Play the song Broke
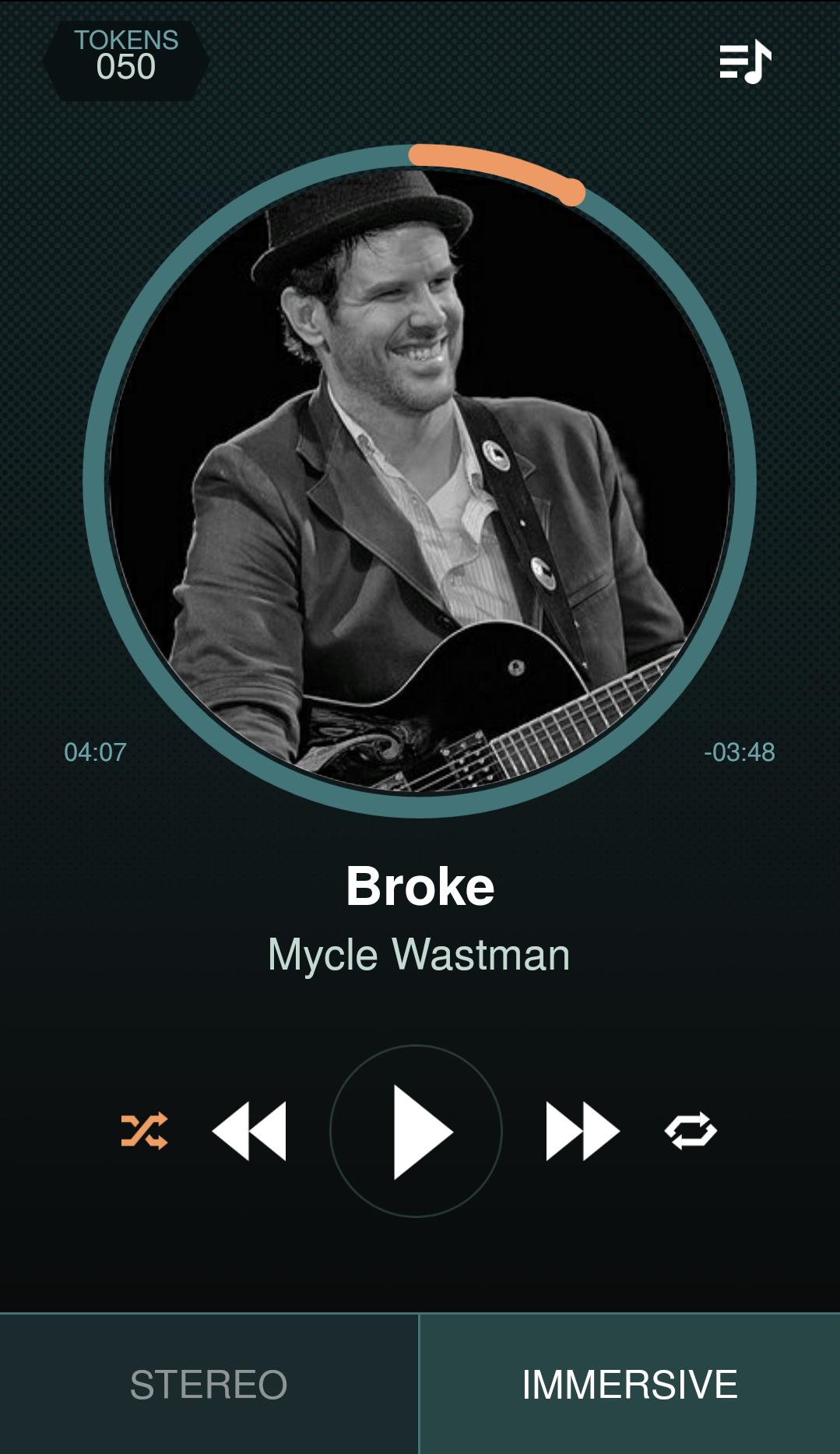The width and height of the screenshot is (840, 1454). click(x=416, y=1131)
